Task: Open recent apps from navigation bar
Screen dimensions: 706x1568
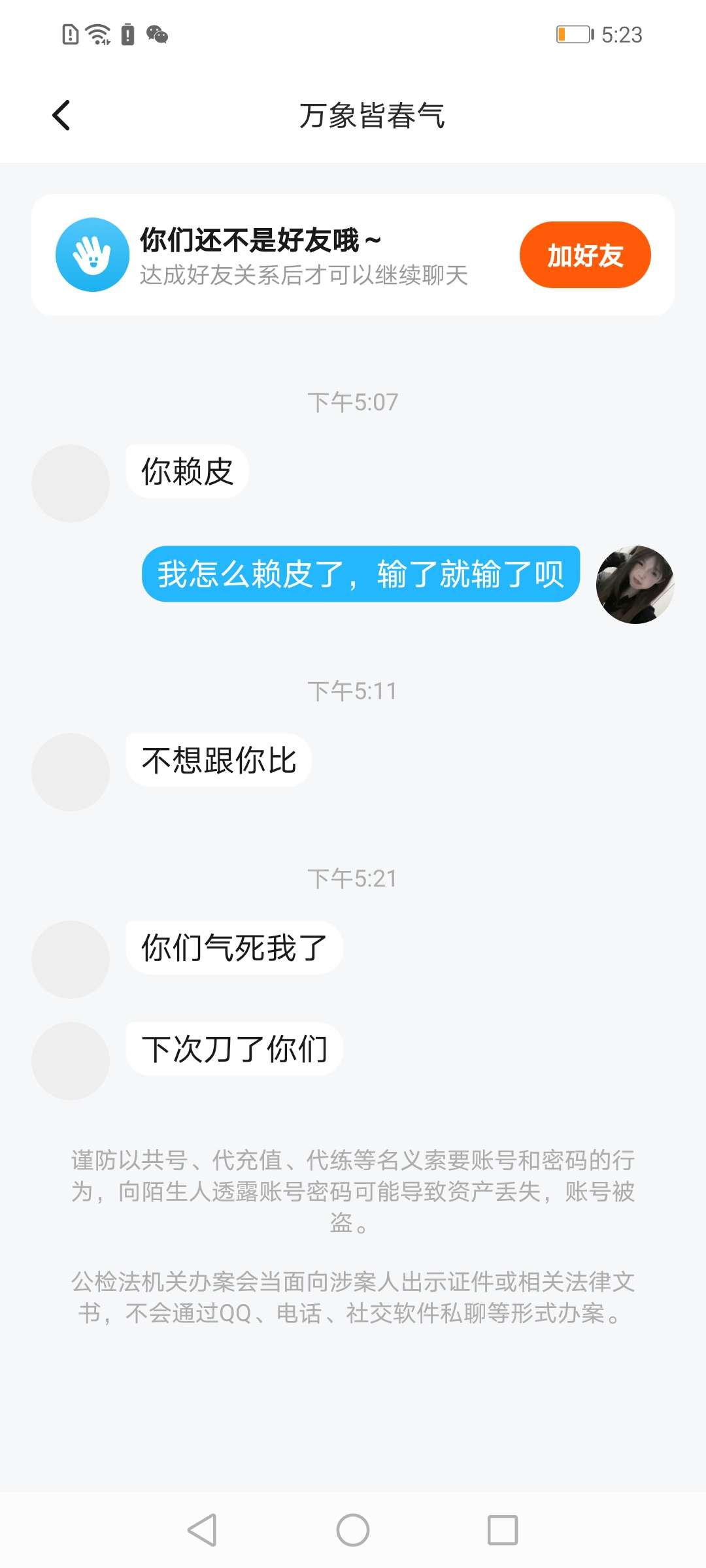Action: [x=503, y=1530]
